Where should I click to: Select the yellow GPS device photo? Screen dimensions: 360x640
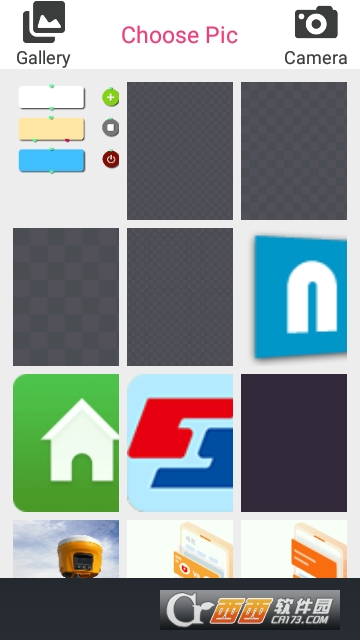pyautogui.click(x=66, y=549)
